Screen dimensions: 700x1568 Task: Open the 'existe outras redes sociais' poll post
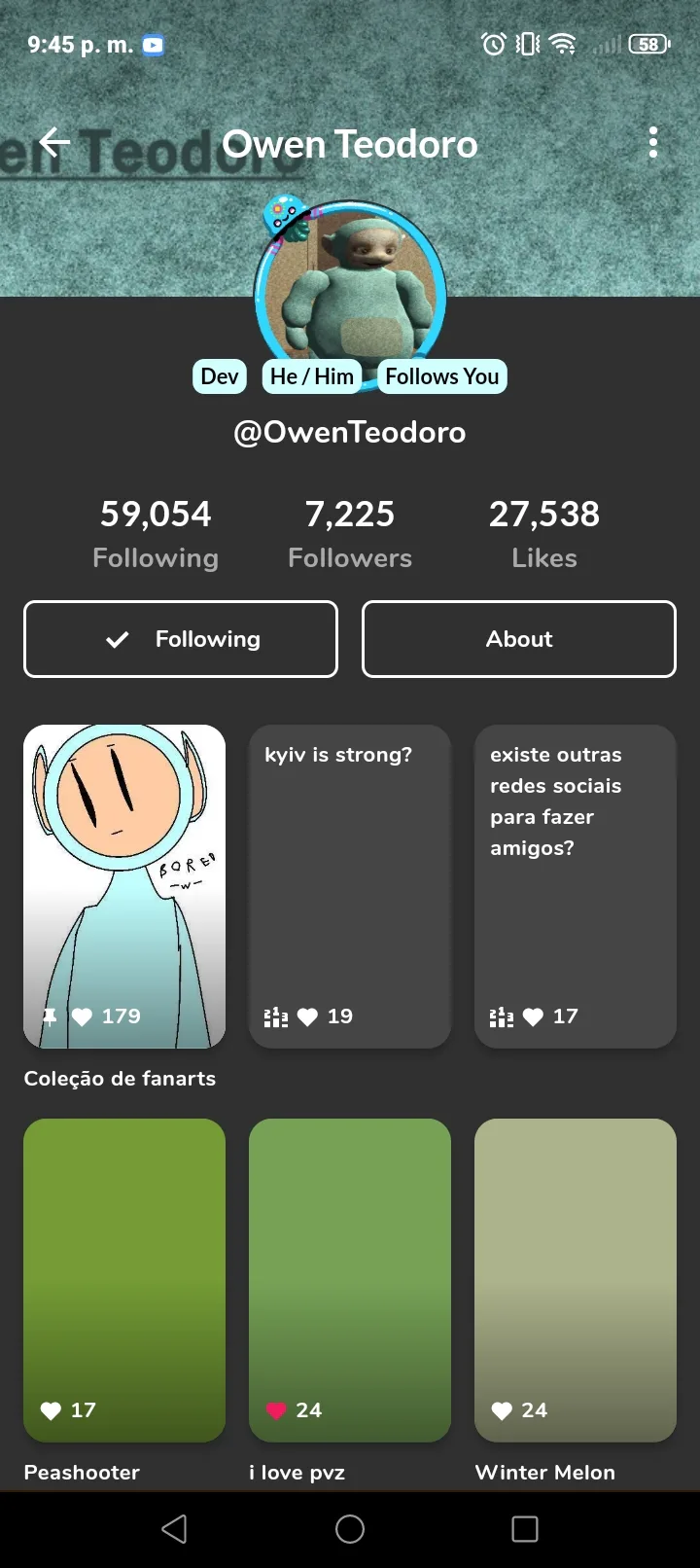tap(576, 885)
